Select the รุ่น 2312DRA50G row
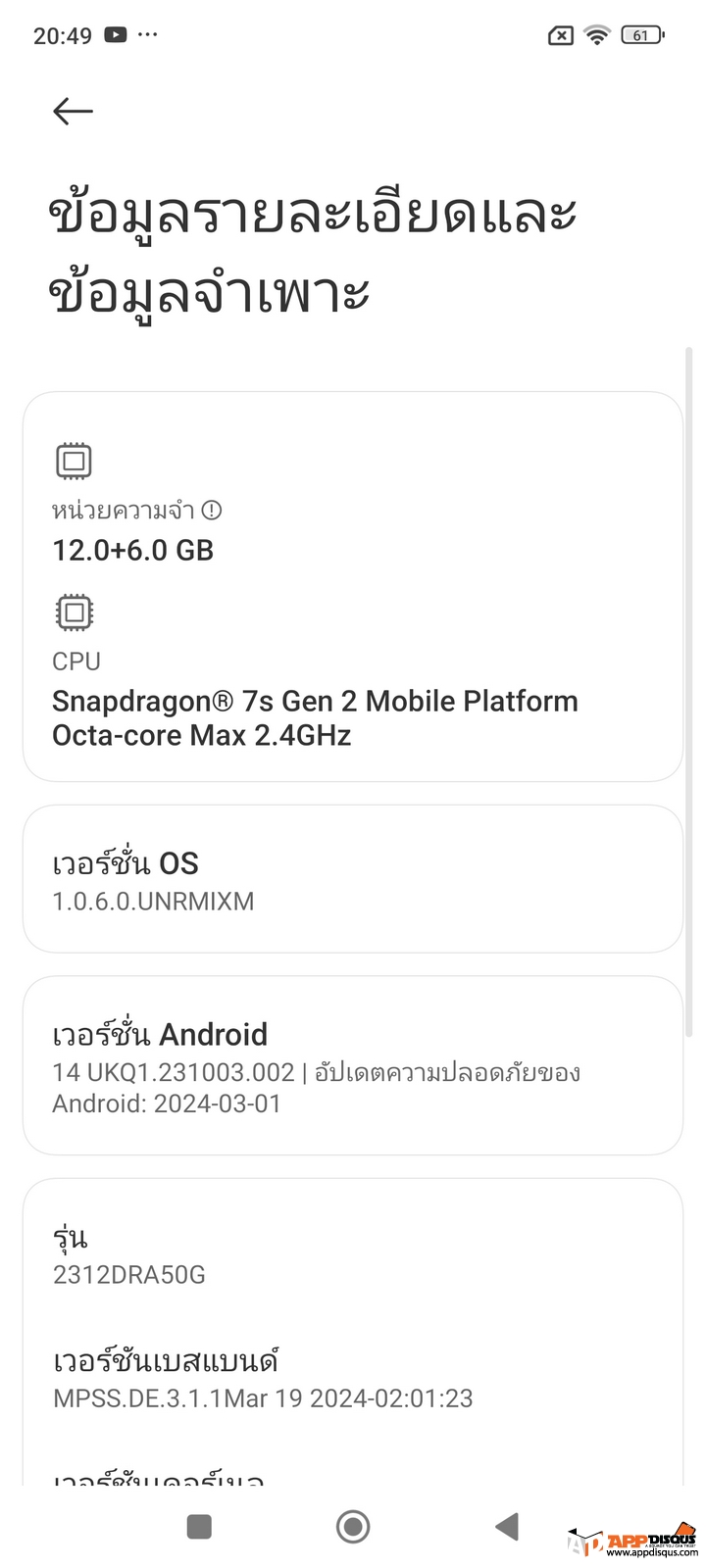 pyautogui.click(x=353, y=1255)
